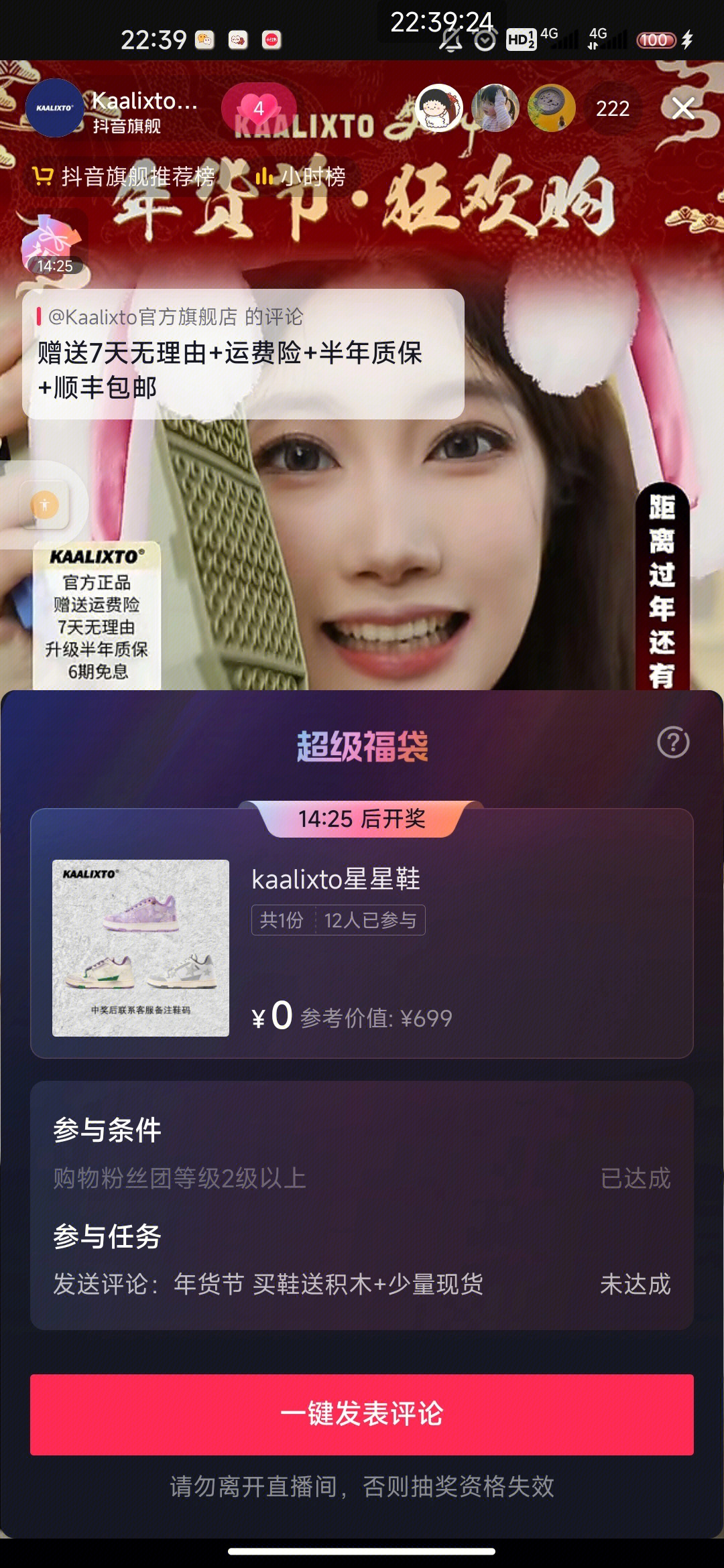Screen dimensions: 724x1568
Task: Open the Kaalixto streamer profile avatar
Action: click(54, 108)
